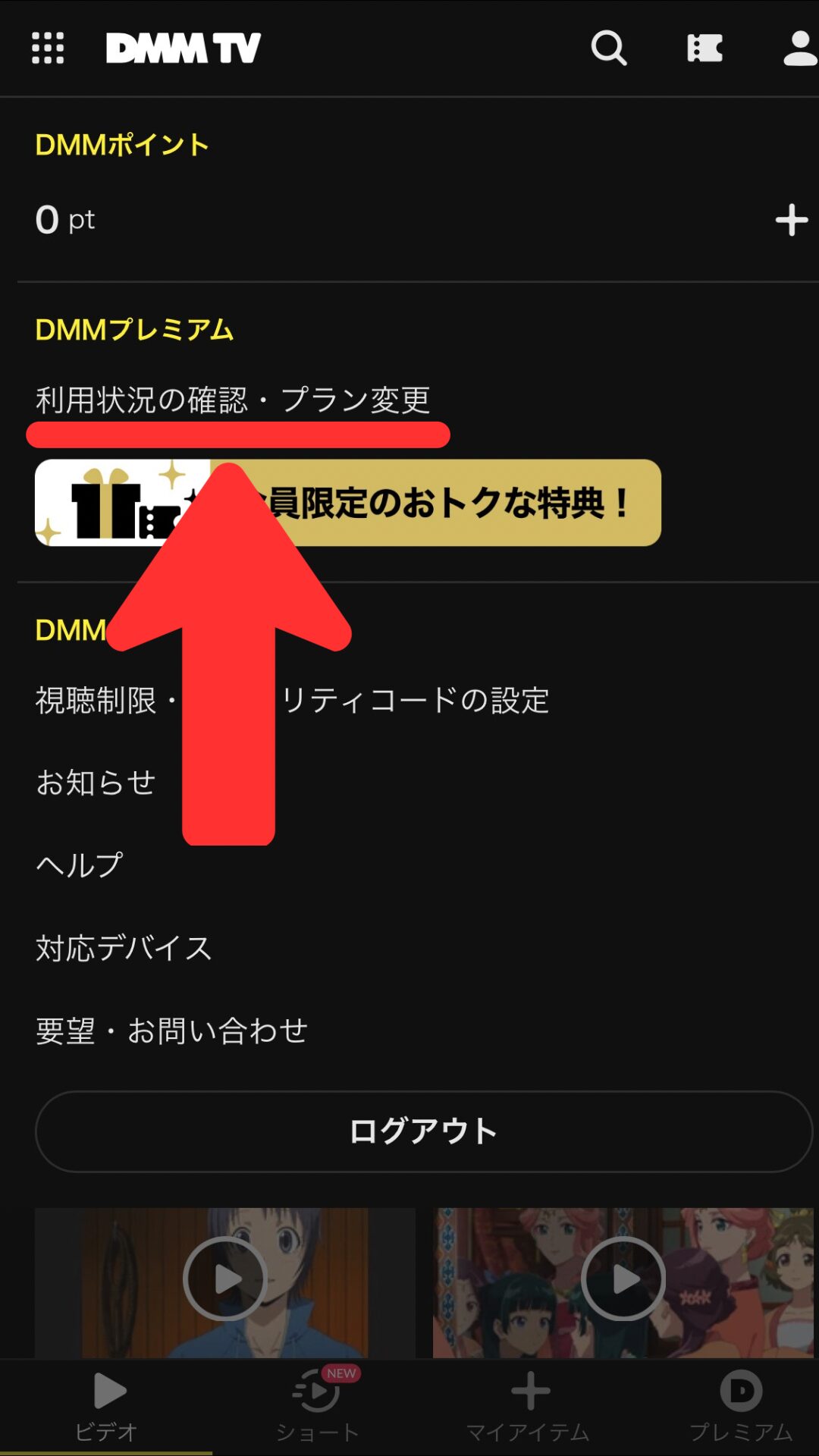Tap the ログアウト button
The height and width of the screenshot is (1456, 819).
point(423,1131)
